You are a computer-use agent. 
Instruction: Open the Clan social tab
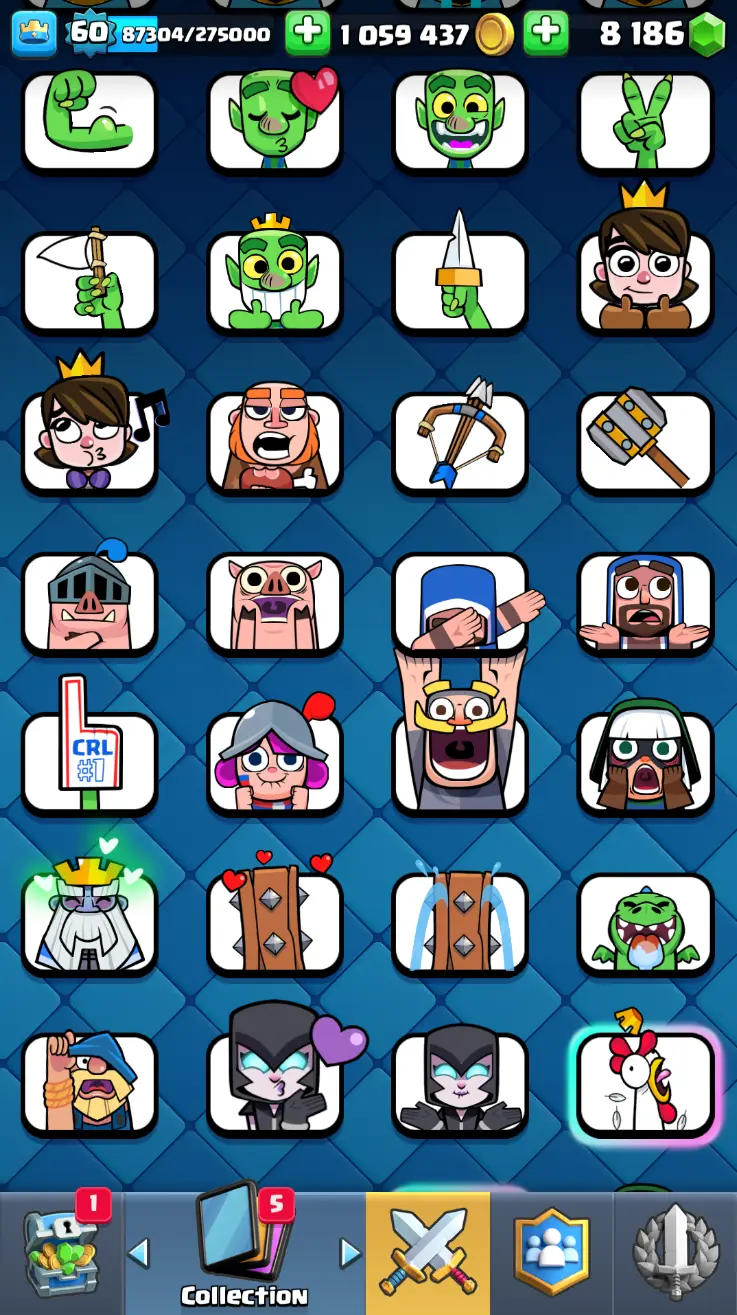(552, 1252)
